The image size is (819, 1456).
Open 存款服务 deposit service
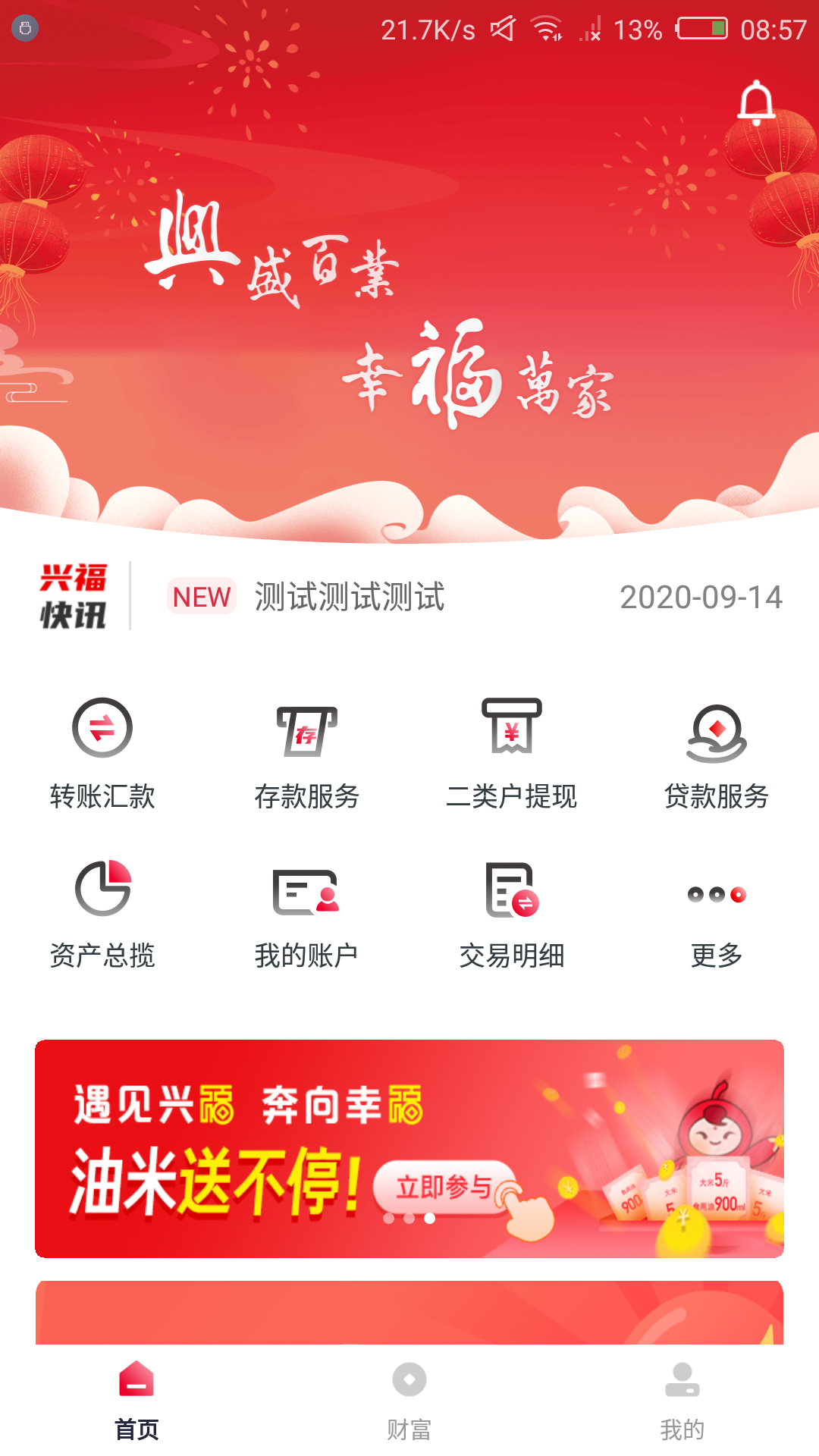(307, 752)
